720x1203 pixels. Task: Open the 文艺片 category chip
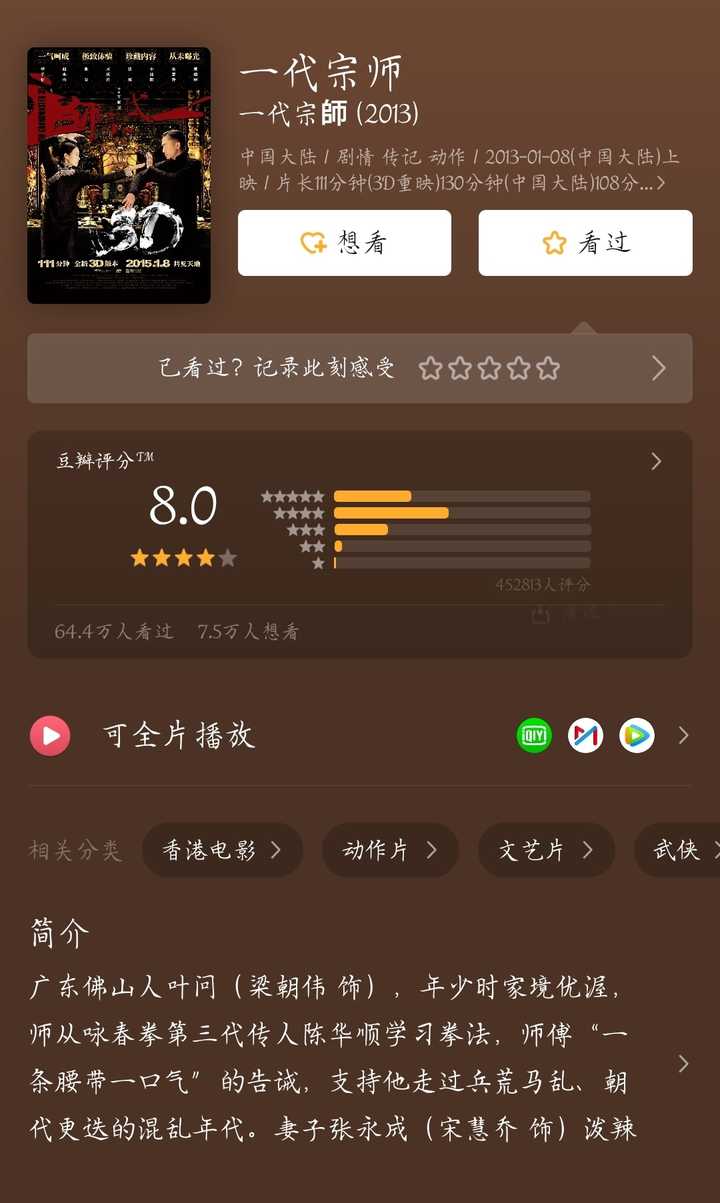click(545, 850)
